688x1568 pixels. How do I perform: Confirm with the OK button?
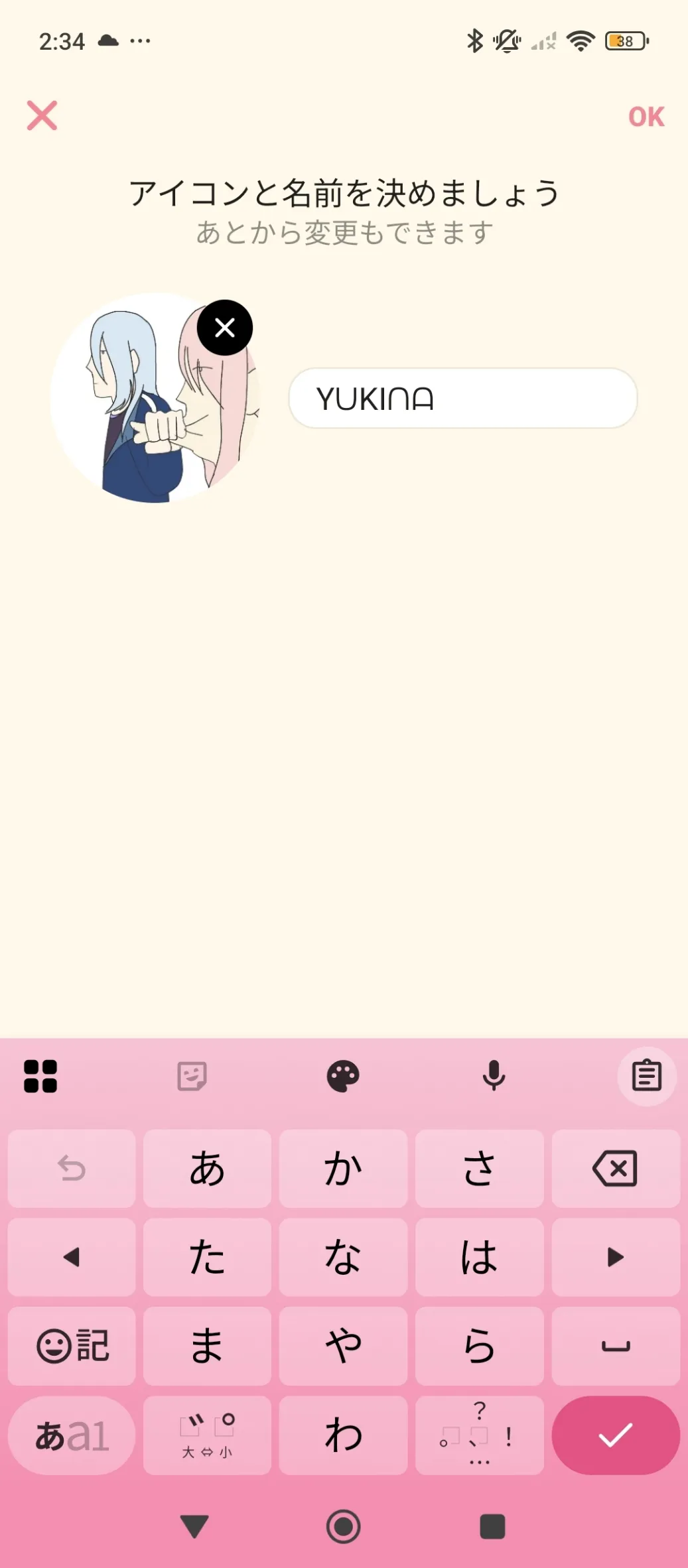(646, 117)
